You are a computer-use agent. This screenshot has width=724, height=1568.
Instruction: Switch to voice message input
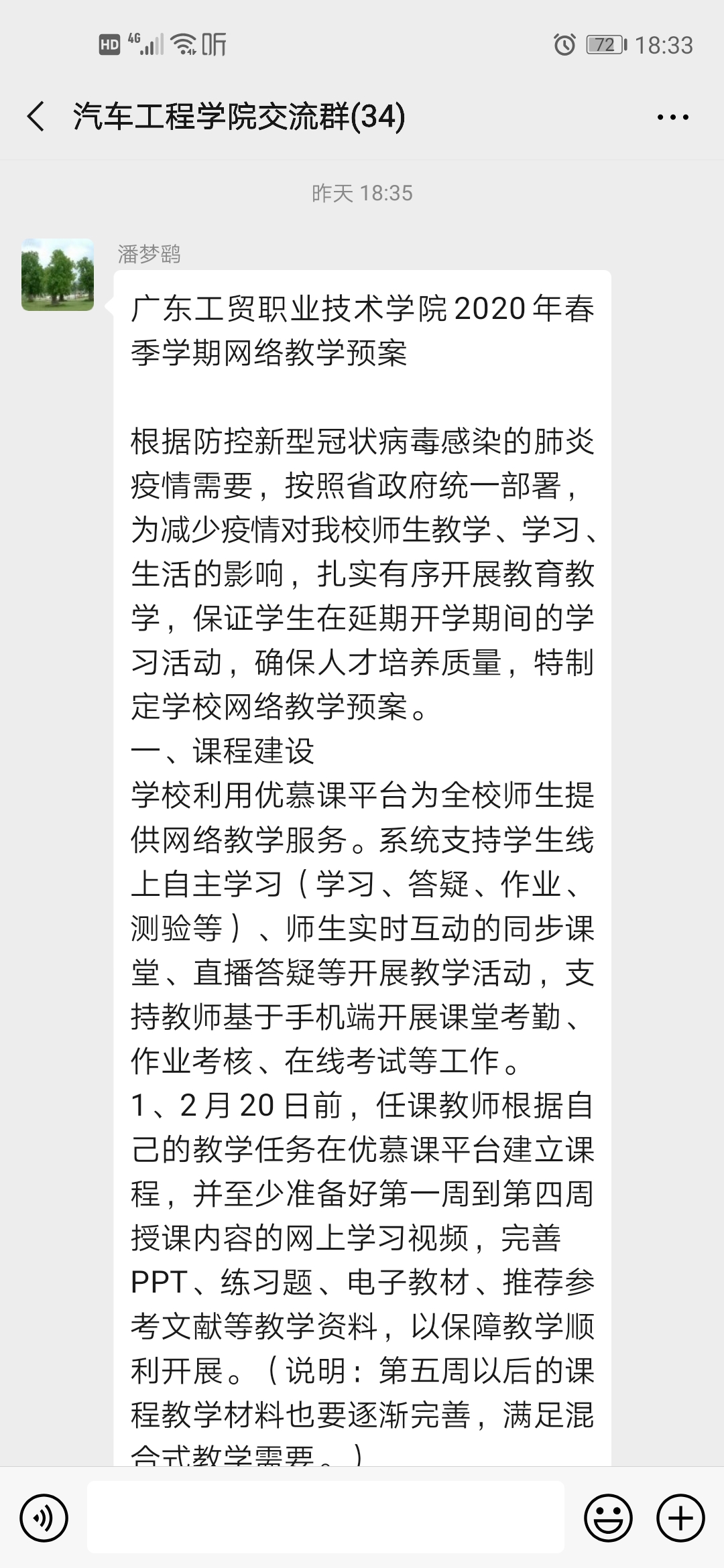(x=44, y=1518)
